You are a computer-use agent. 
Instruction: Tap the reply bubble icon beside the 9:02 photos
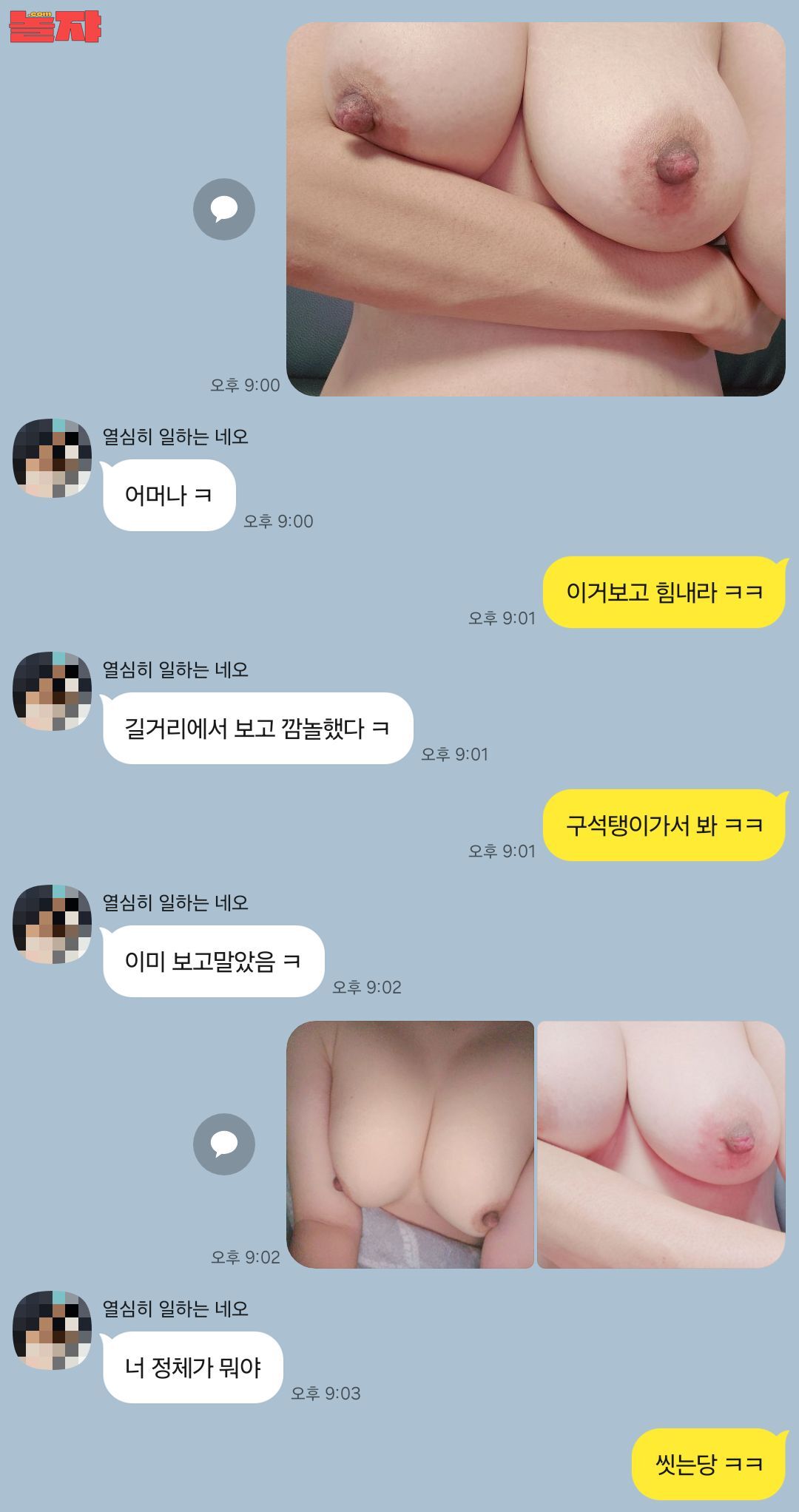click(x=224, y=1144)
